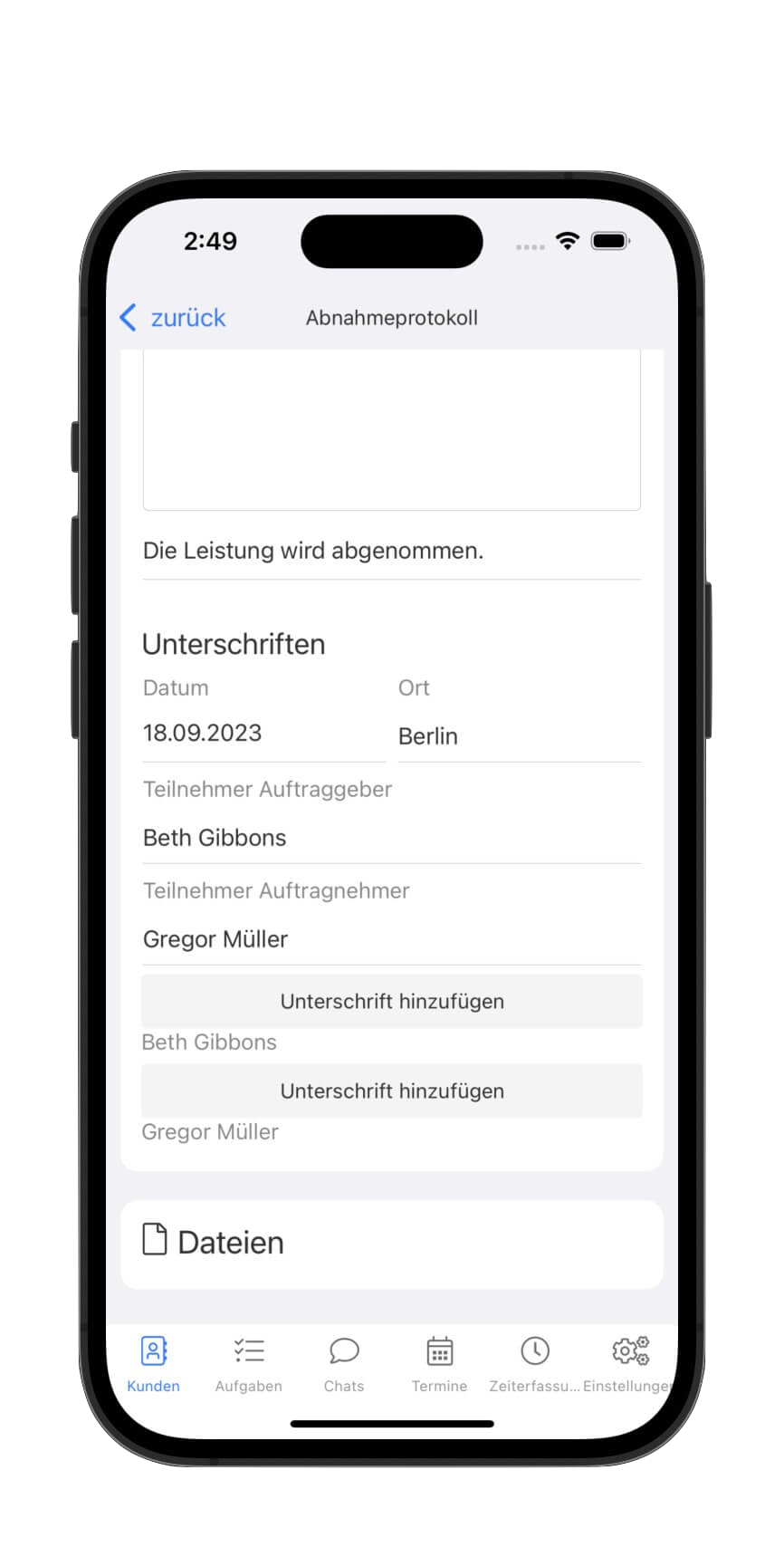Open the Chats tab
The width and height of the screenshot is (784, 1547).
click(x=344, y=1364)
